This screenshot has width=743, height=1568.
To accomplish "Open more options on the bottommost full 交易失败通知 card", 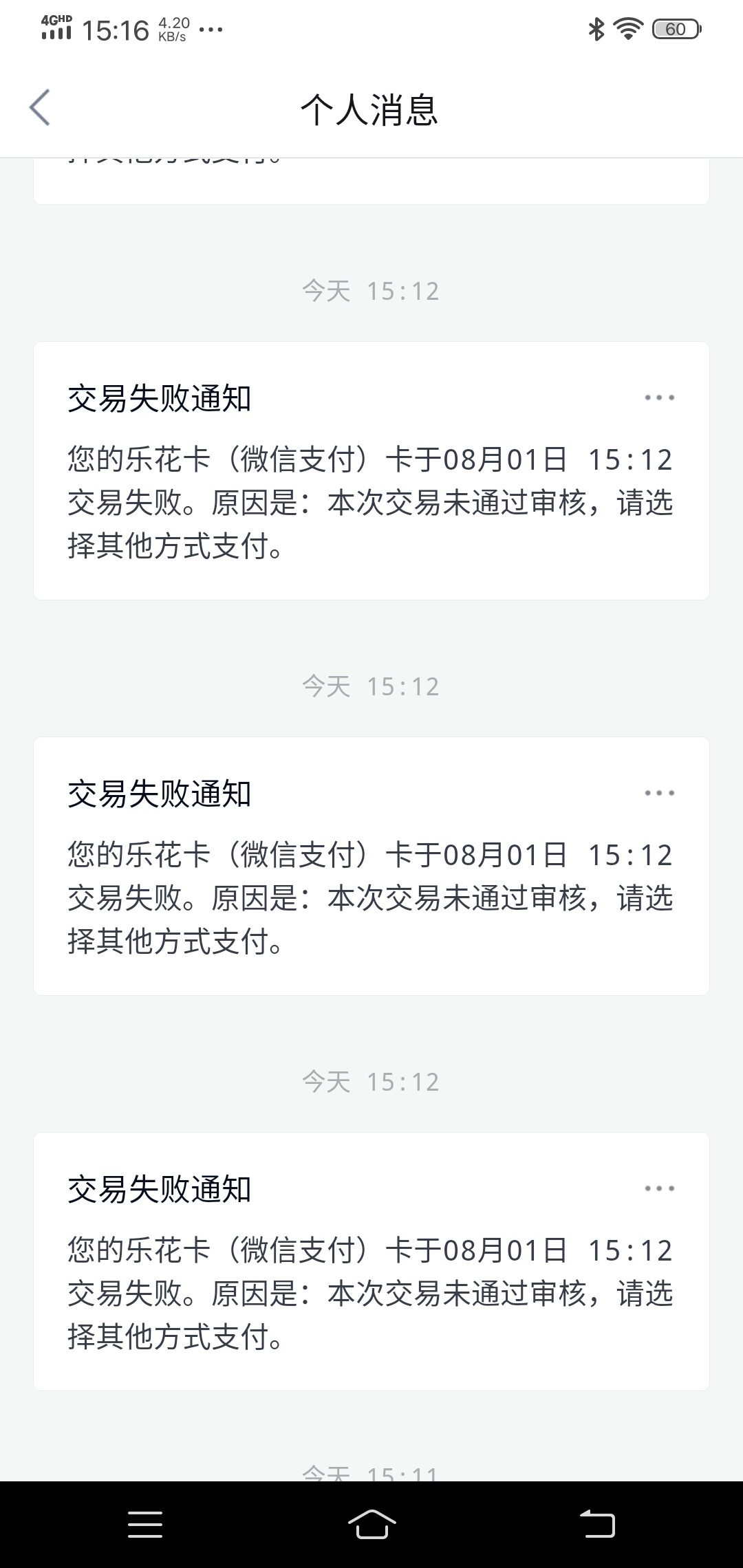I will coord(659,1188).
